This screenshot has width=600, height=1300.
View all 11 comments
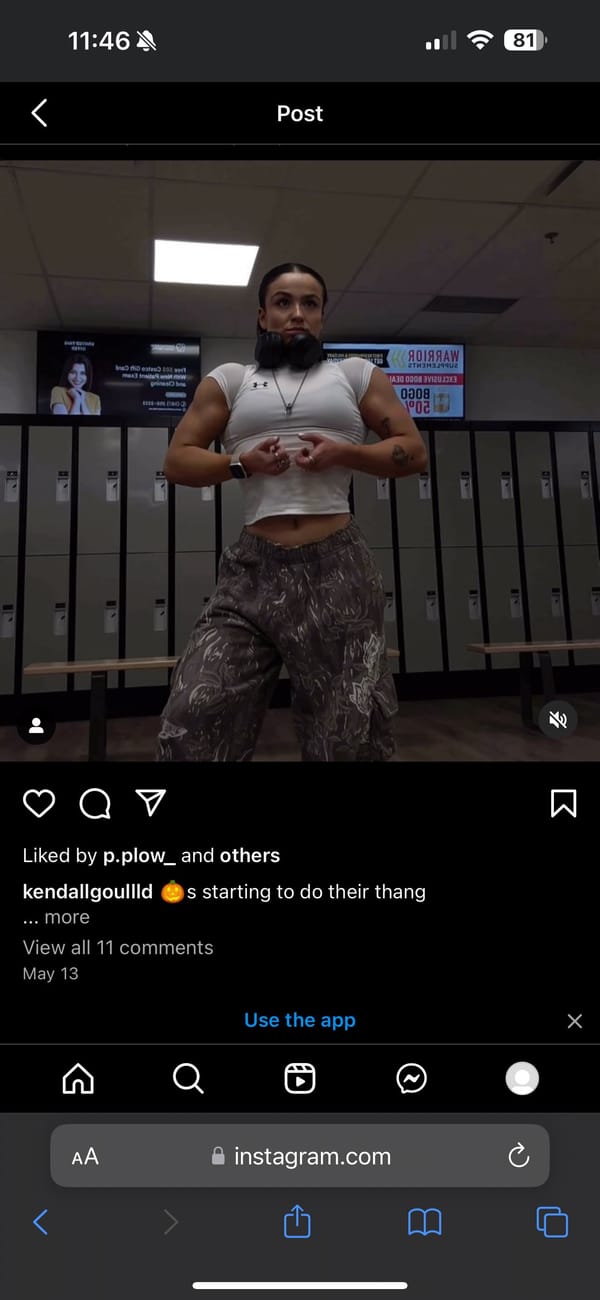(x=118, y=947)
